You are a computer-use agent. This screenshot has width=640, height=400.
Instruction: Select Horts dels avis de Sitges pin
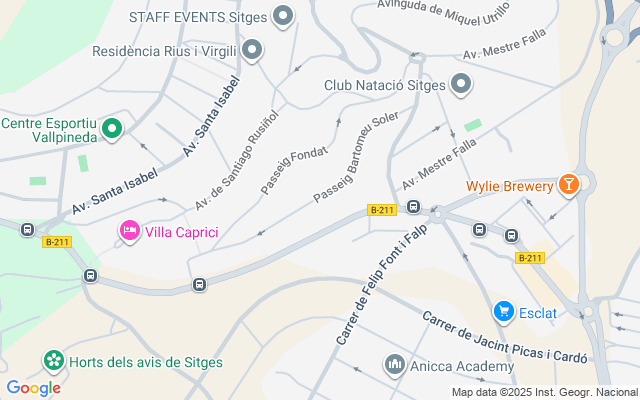pos(53,361)
